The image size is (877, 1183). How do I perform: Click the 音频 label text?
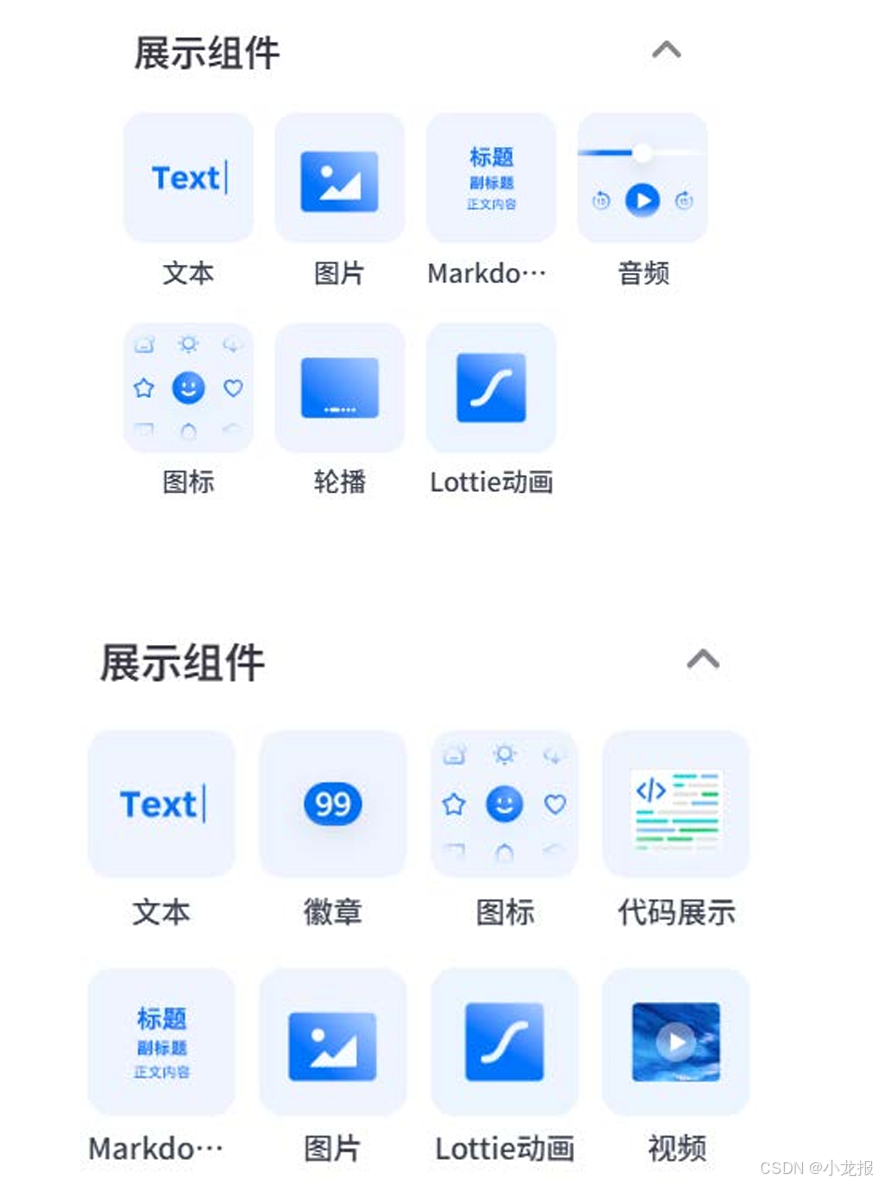(642, 273)
